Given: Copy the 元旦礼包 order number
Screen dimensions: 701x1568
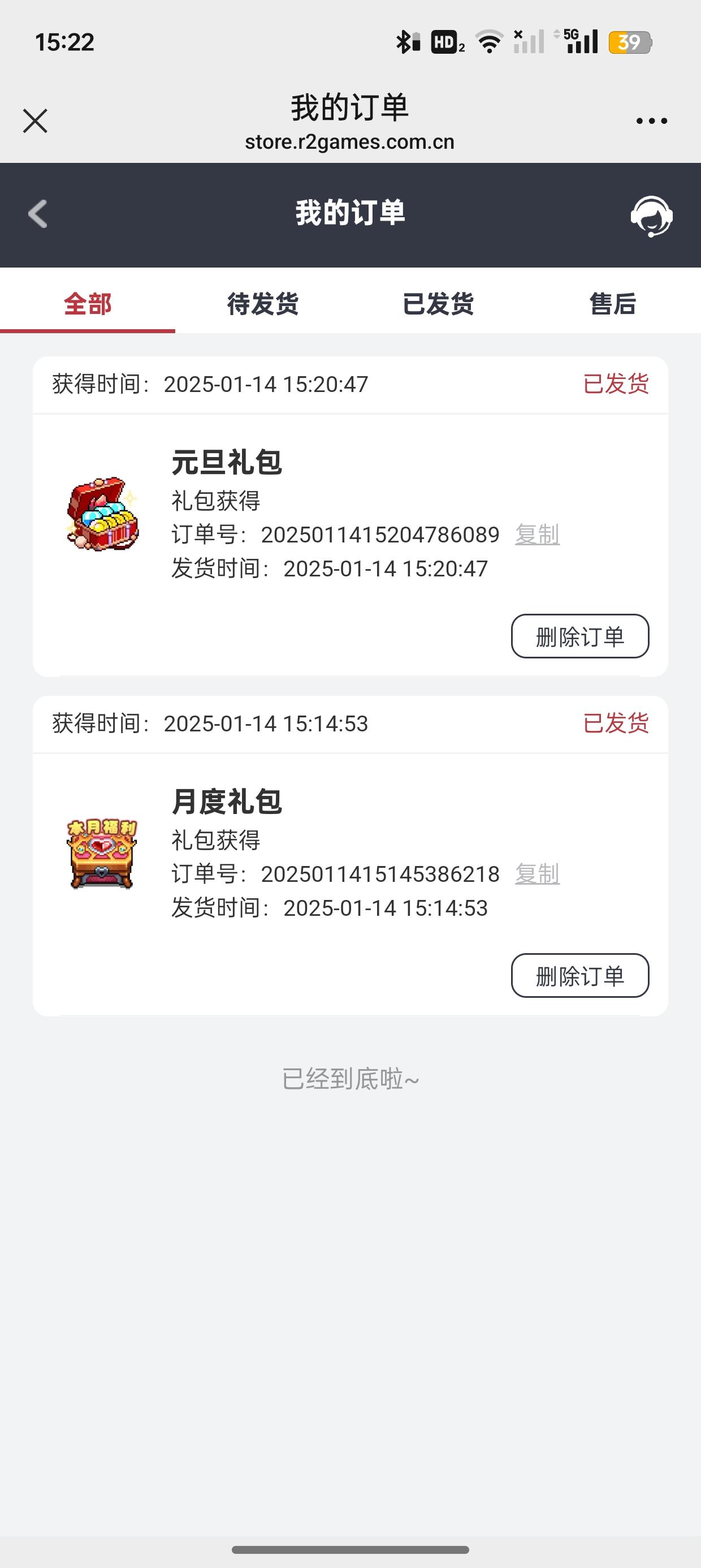Looking at the screenshot, I should (x=536, y=535).
